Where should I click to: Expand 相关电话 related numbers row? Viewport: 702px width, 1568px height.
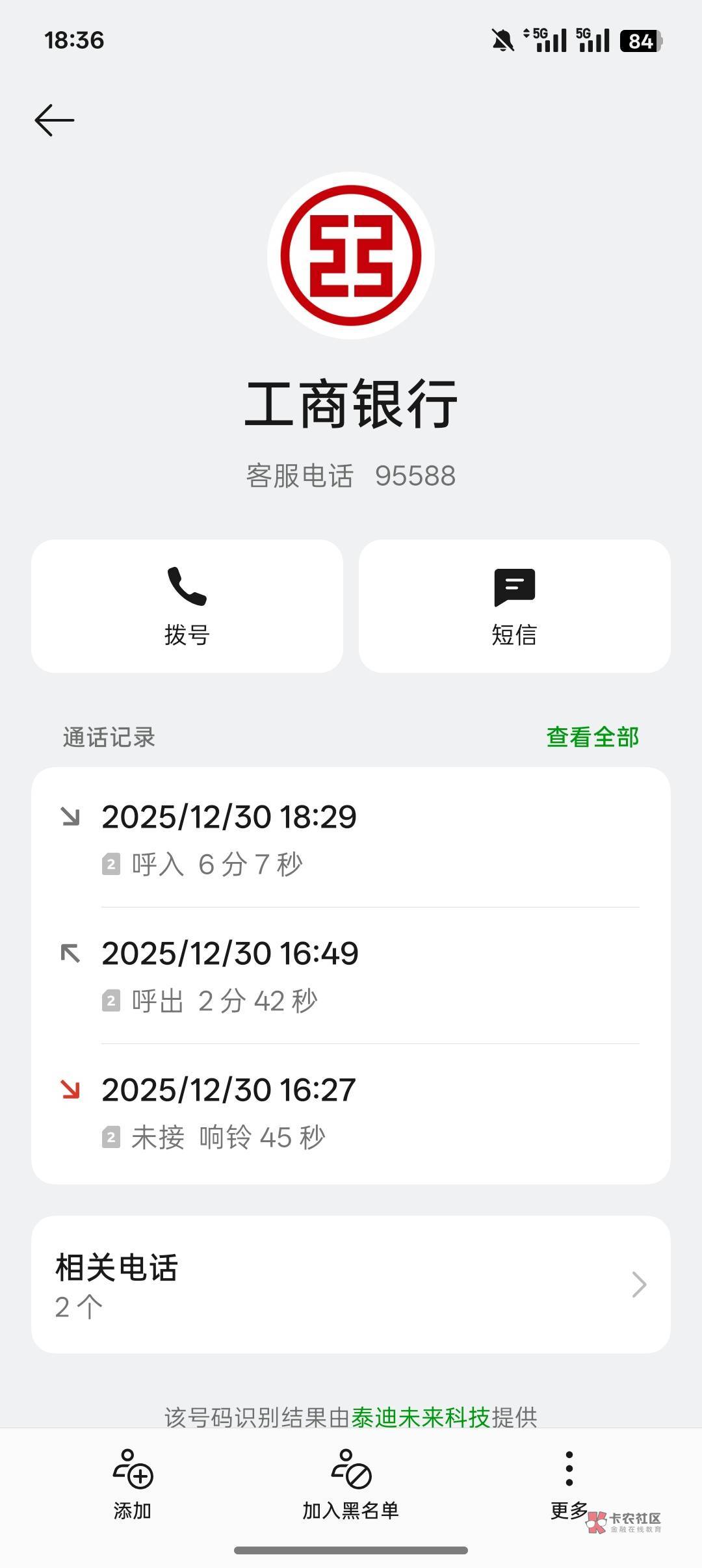(x=351, y=1285)
